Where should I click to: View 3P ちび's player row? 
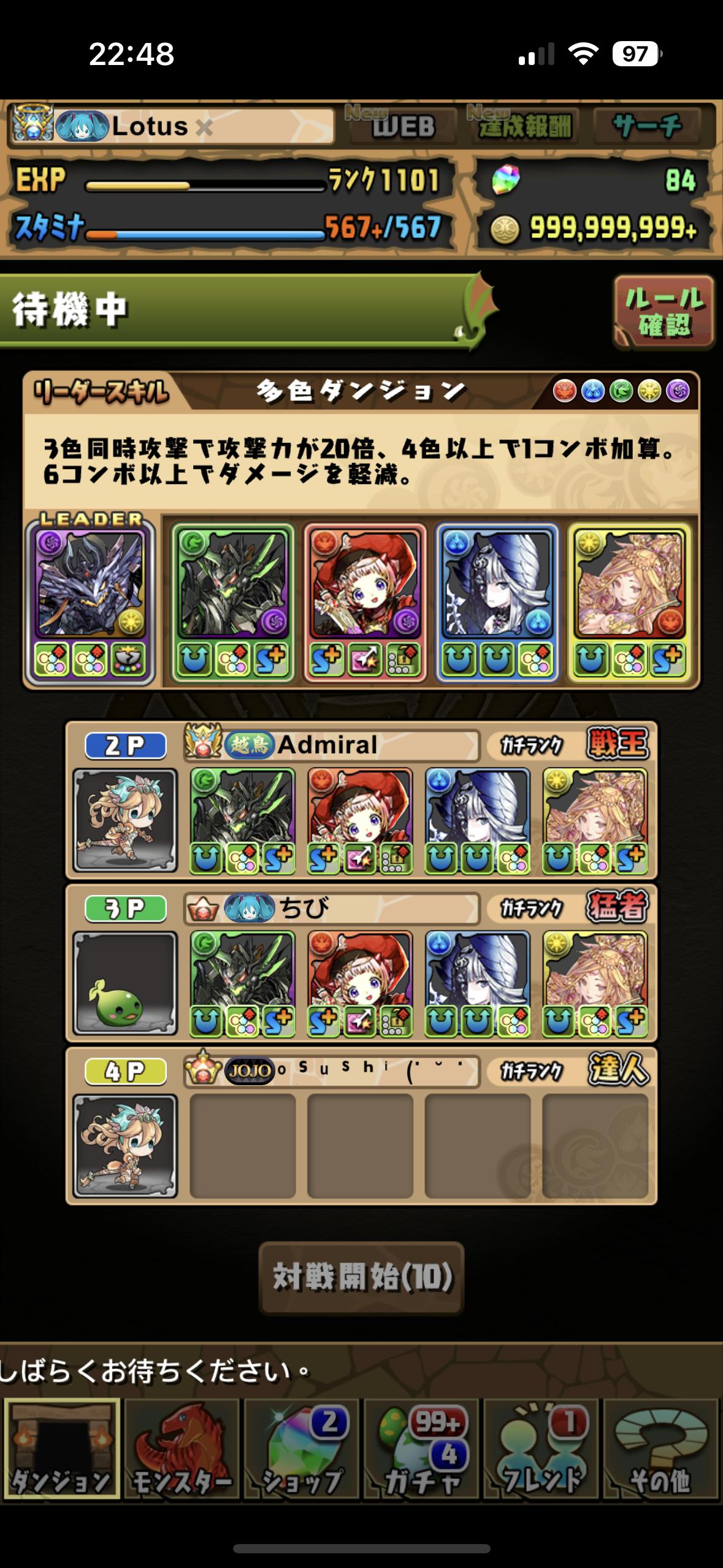click(361, 963)
